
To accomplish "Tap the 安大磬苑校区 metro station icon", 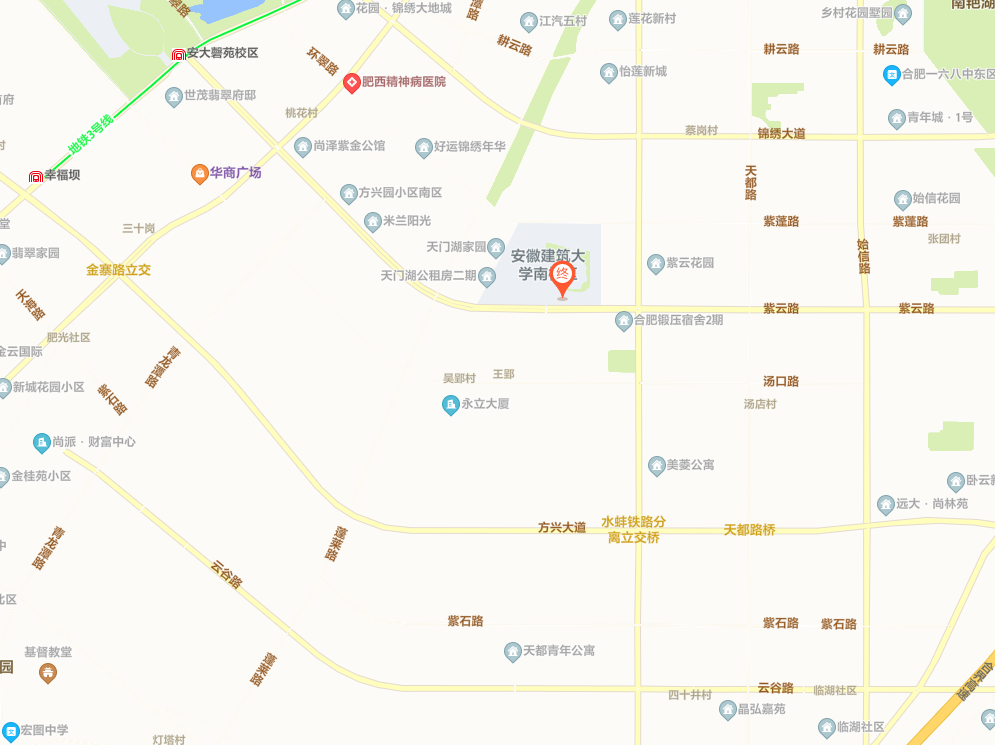I will point(178,53).
